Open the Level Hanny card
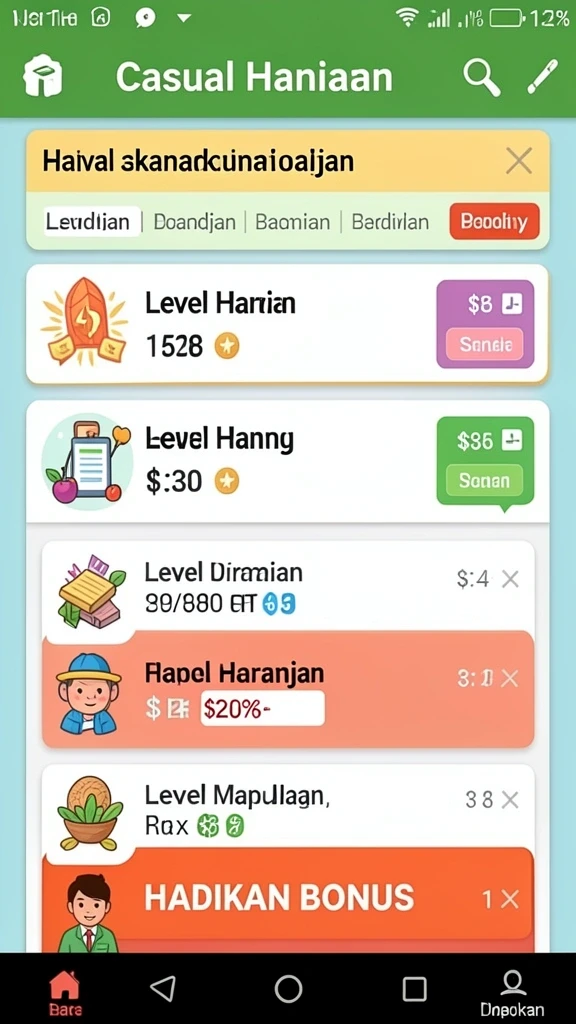The width and height of the screenshot is (576, 1024). pos(287,461)
